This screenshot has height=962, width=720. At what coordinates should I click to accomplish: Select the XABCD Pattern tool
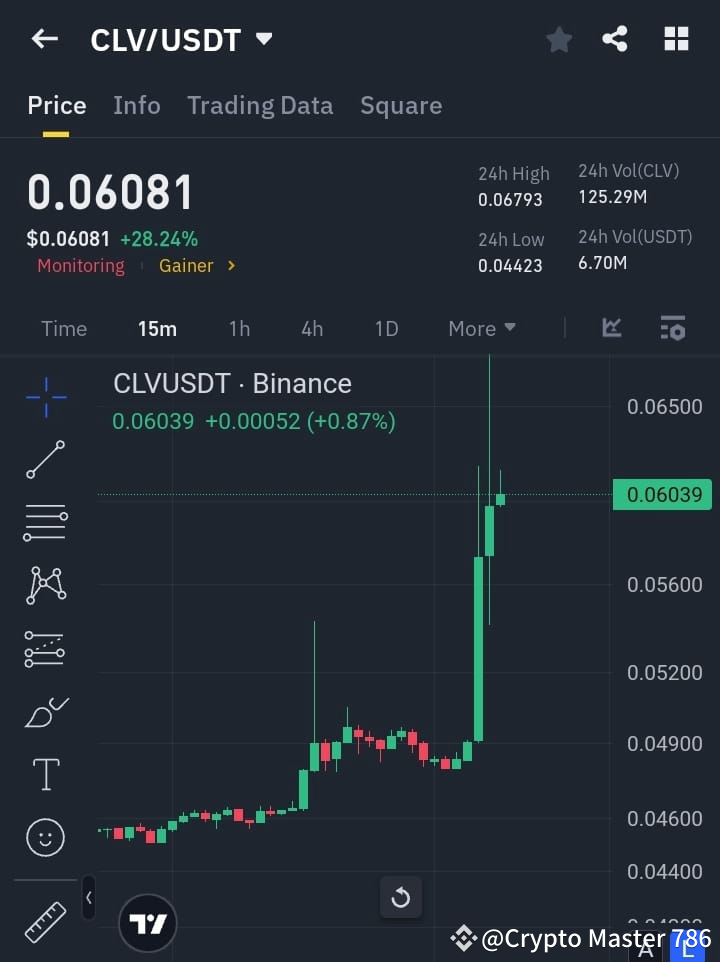(44, 586)
